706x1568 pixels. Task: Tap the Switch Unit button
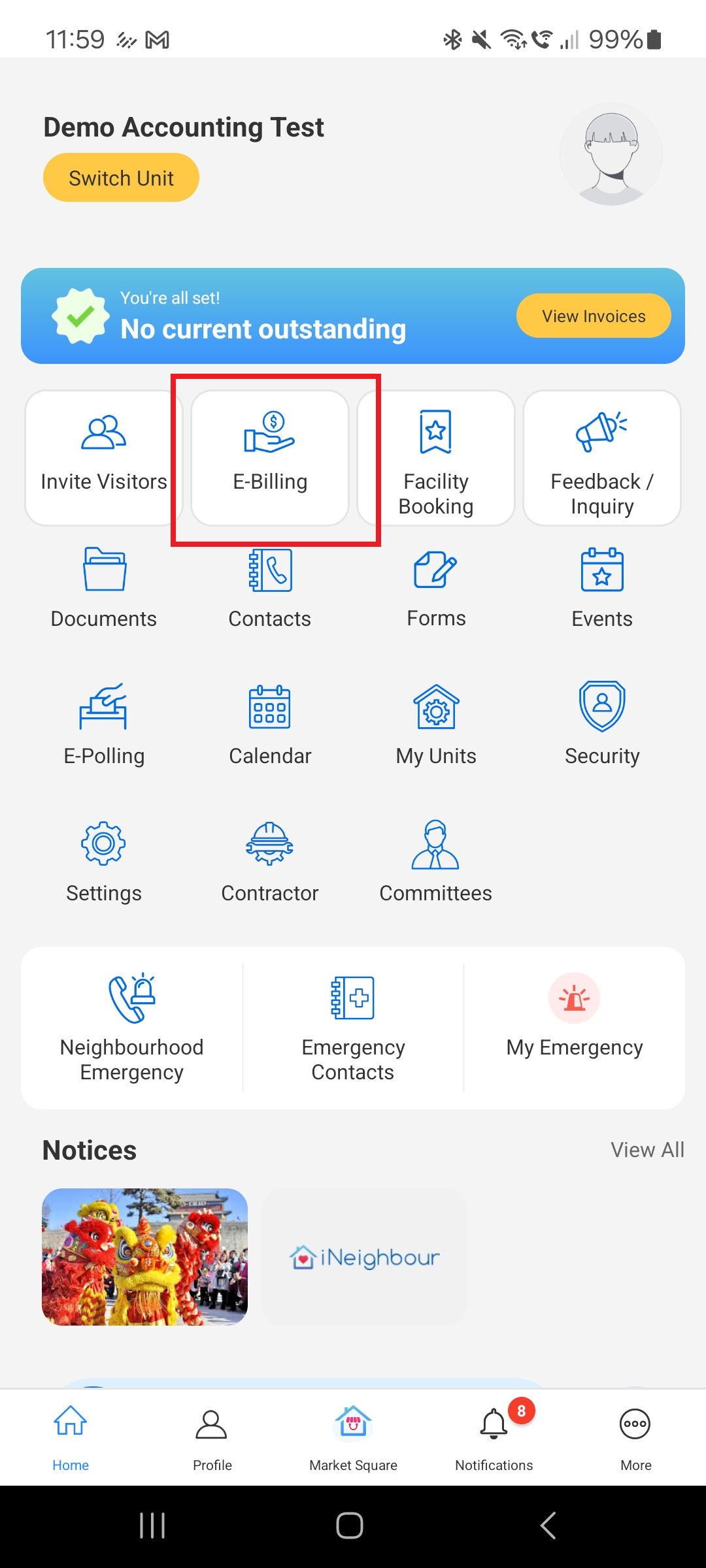[x=121, y=178]
